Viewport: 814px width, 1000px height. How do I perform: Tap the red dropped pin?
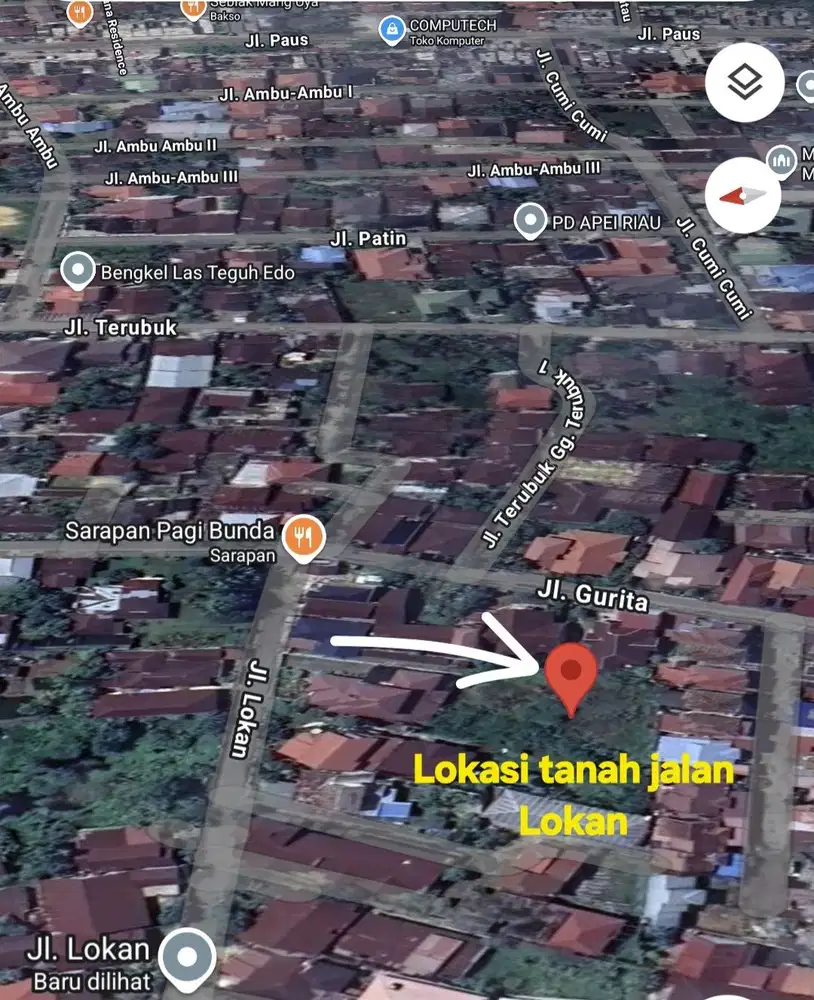(571, 672)
